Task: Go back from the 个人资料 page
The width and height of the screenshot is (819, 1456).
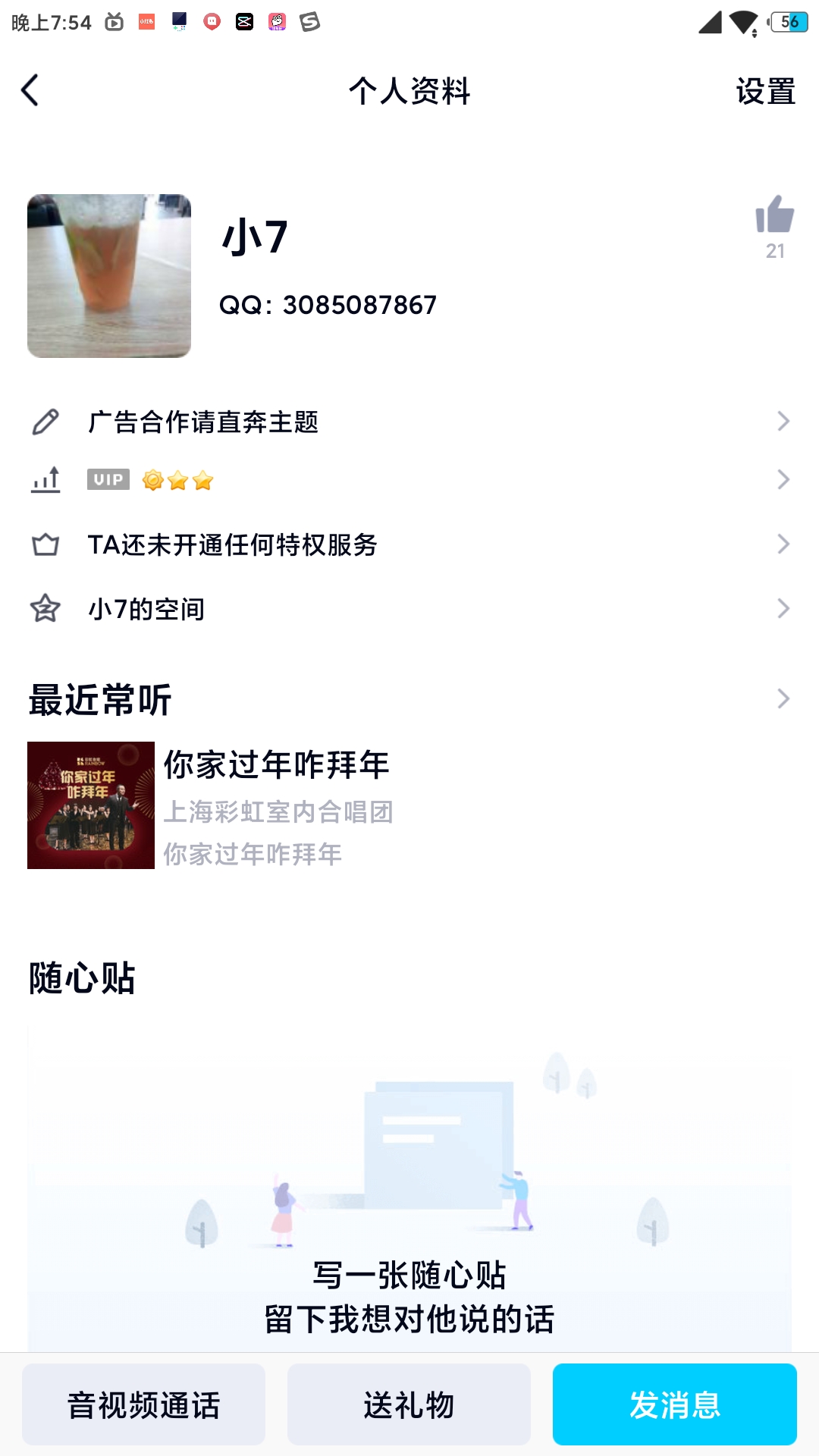Action: point(30,91)
